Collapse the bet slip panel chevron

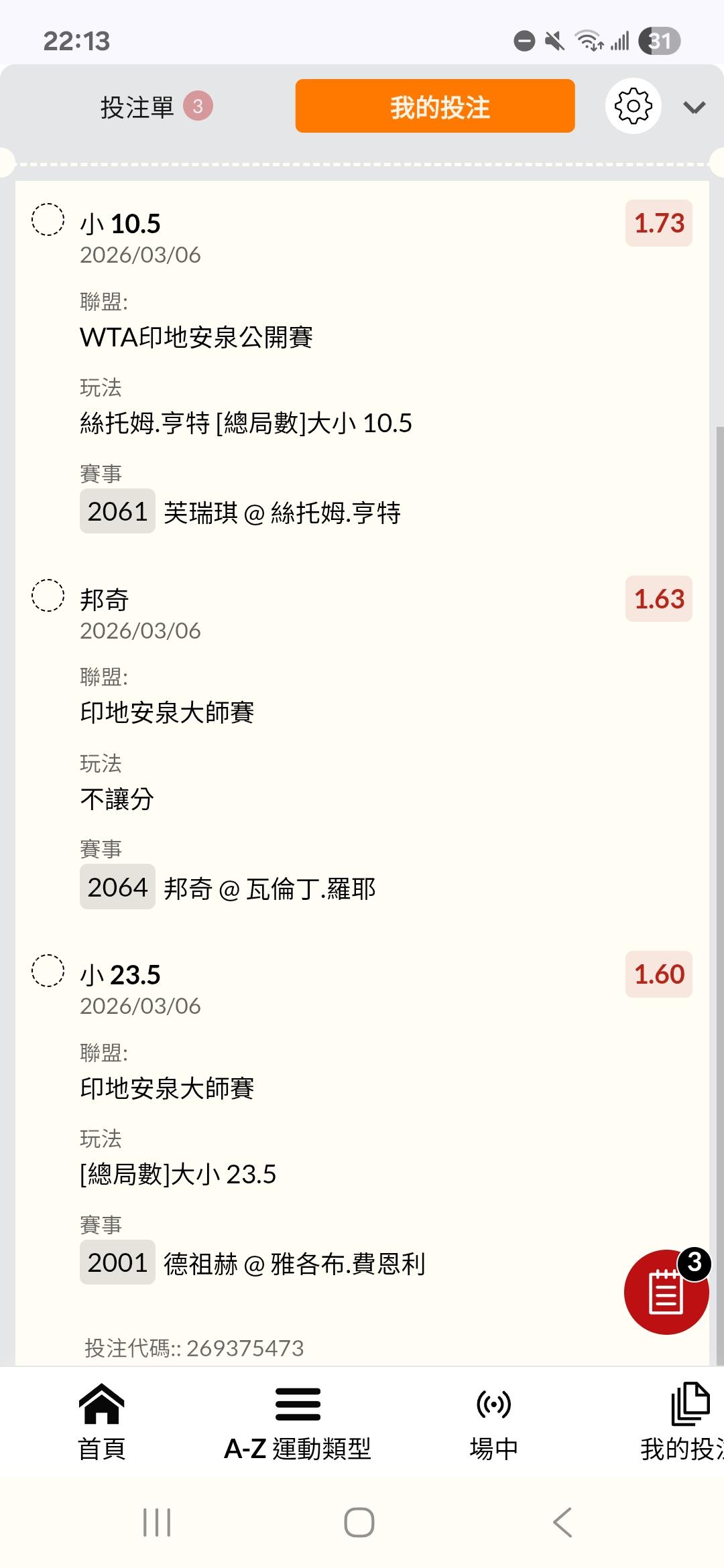pyautogui.click(x=694, y=107)
